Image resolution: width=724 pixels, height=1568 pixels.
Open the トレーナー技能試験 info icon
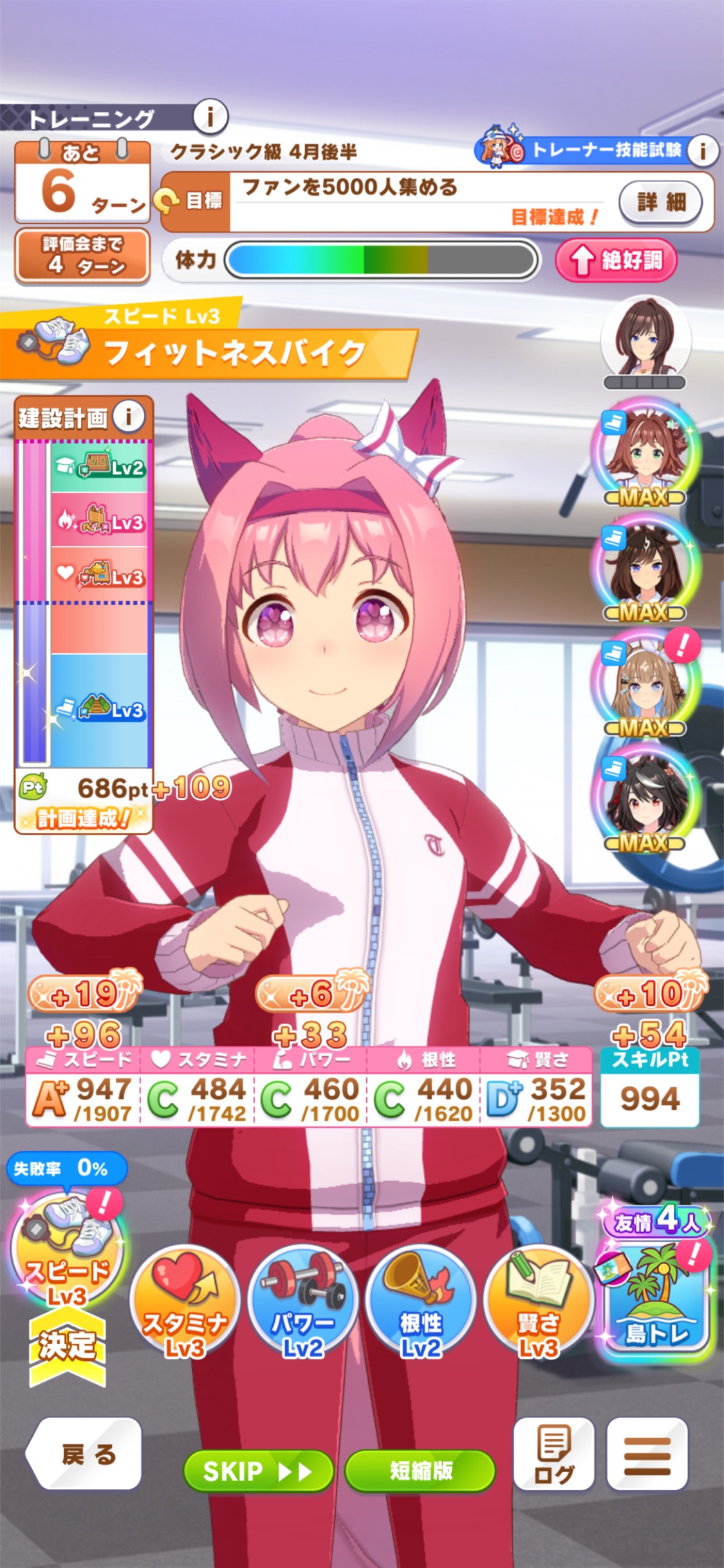703,151
